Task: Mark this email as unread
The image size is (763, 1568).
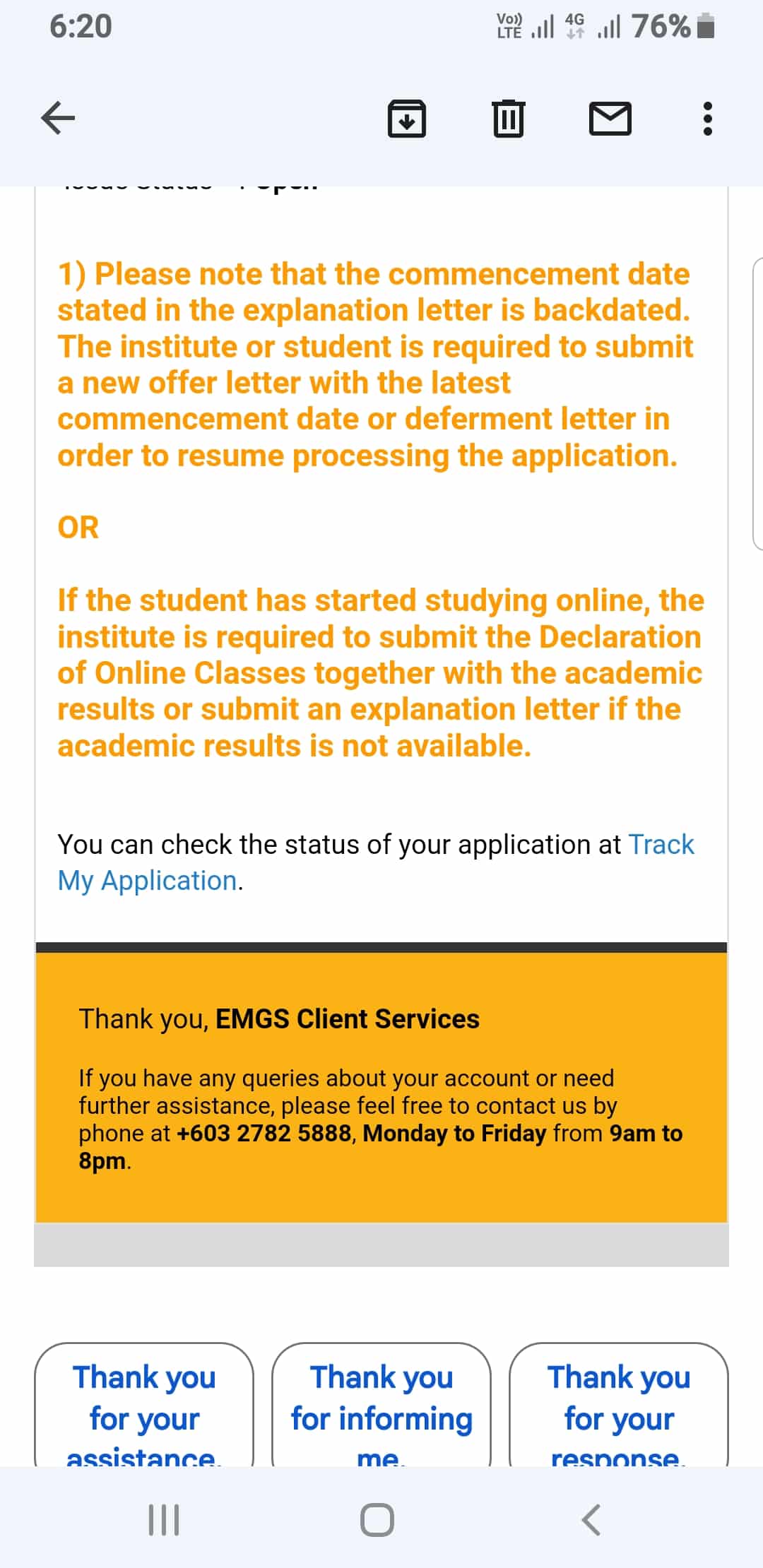Action: 610,118
